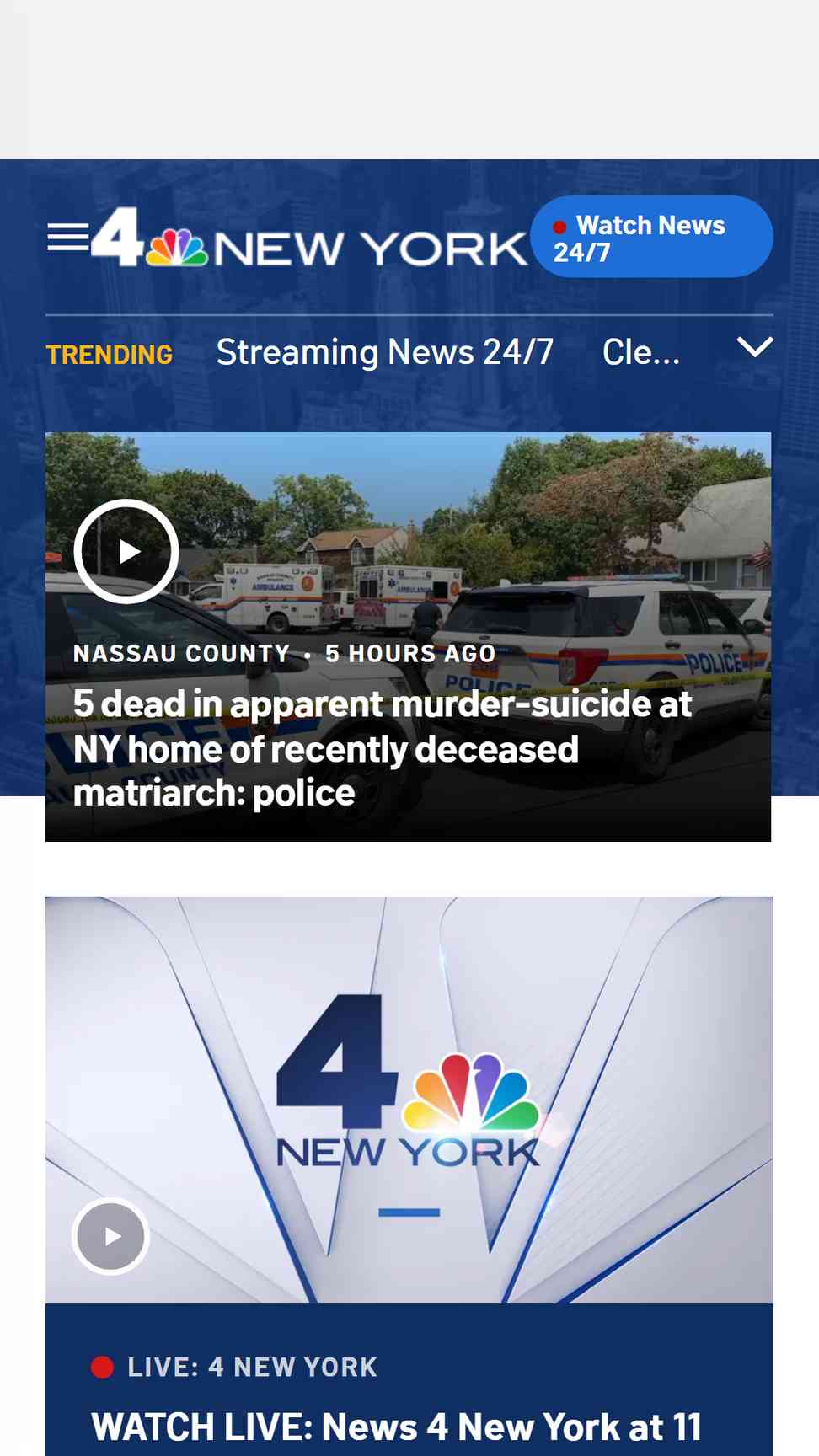Open the hamburger menu
This screenshot has height=1456, width=819.
pos(68,238)
